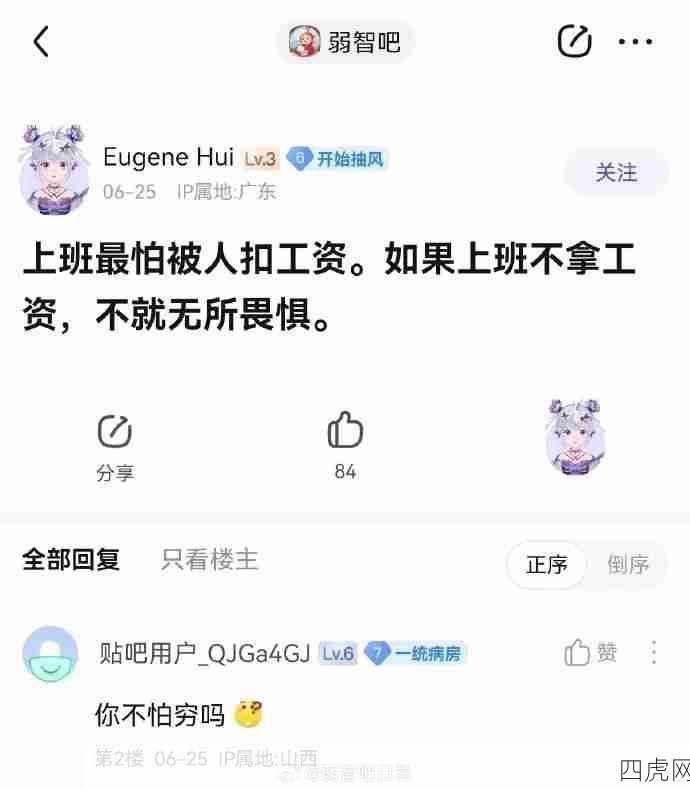The height and width of the screenshot is (789, 690).
Task: Open the three-dot overflow menu at top
Action: point(635,42)
